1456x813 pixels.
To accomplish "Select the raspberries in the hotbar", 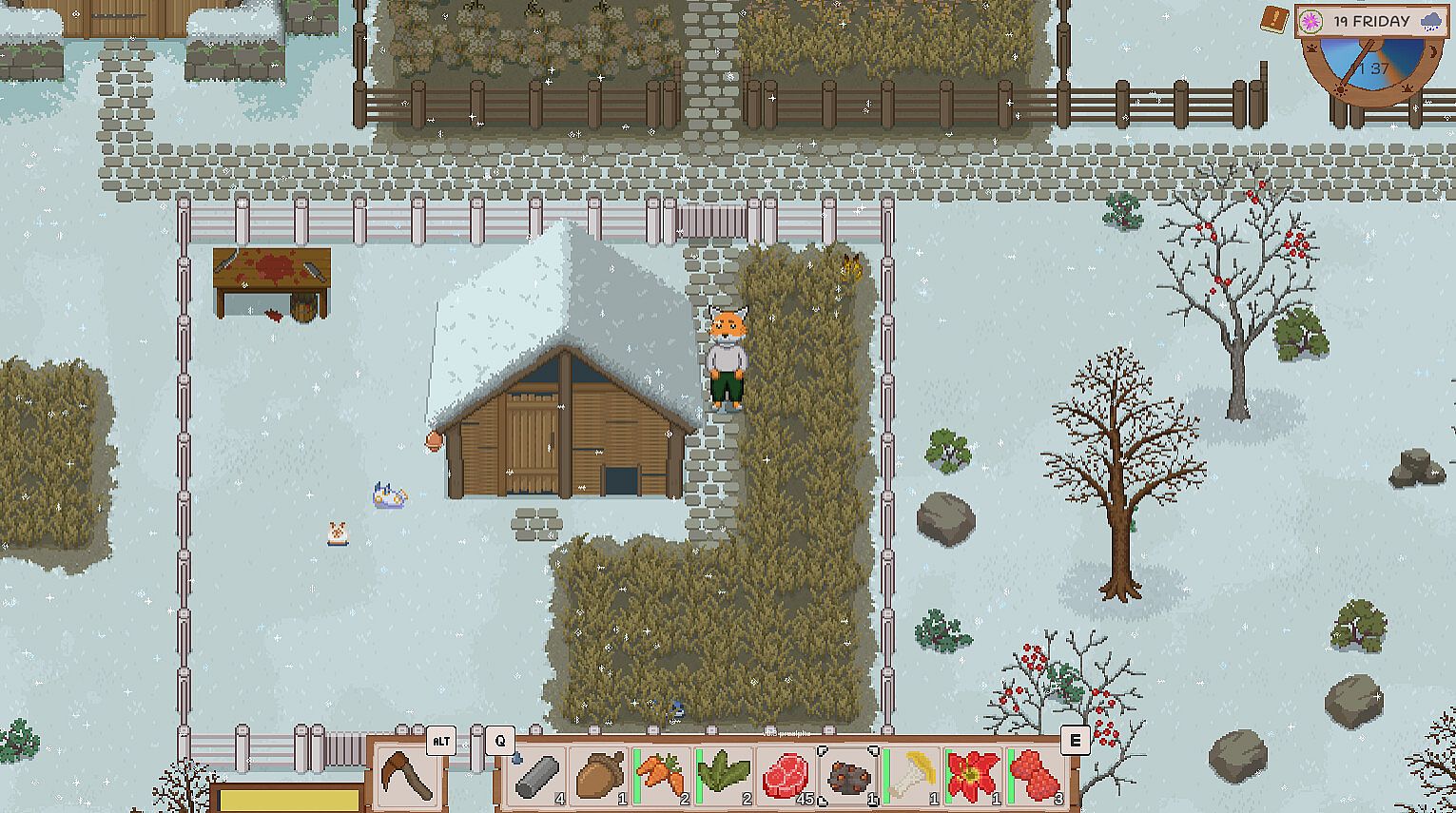I will point(1035,775).
